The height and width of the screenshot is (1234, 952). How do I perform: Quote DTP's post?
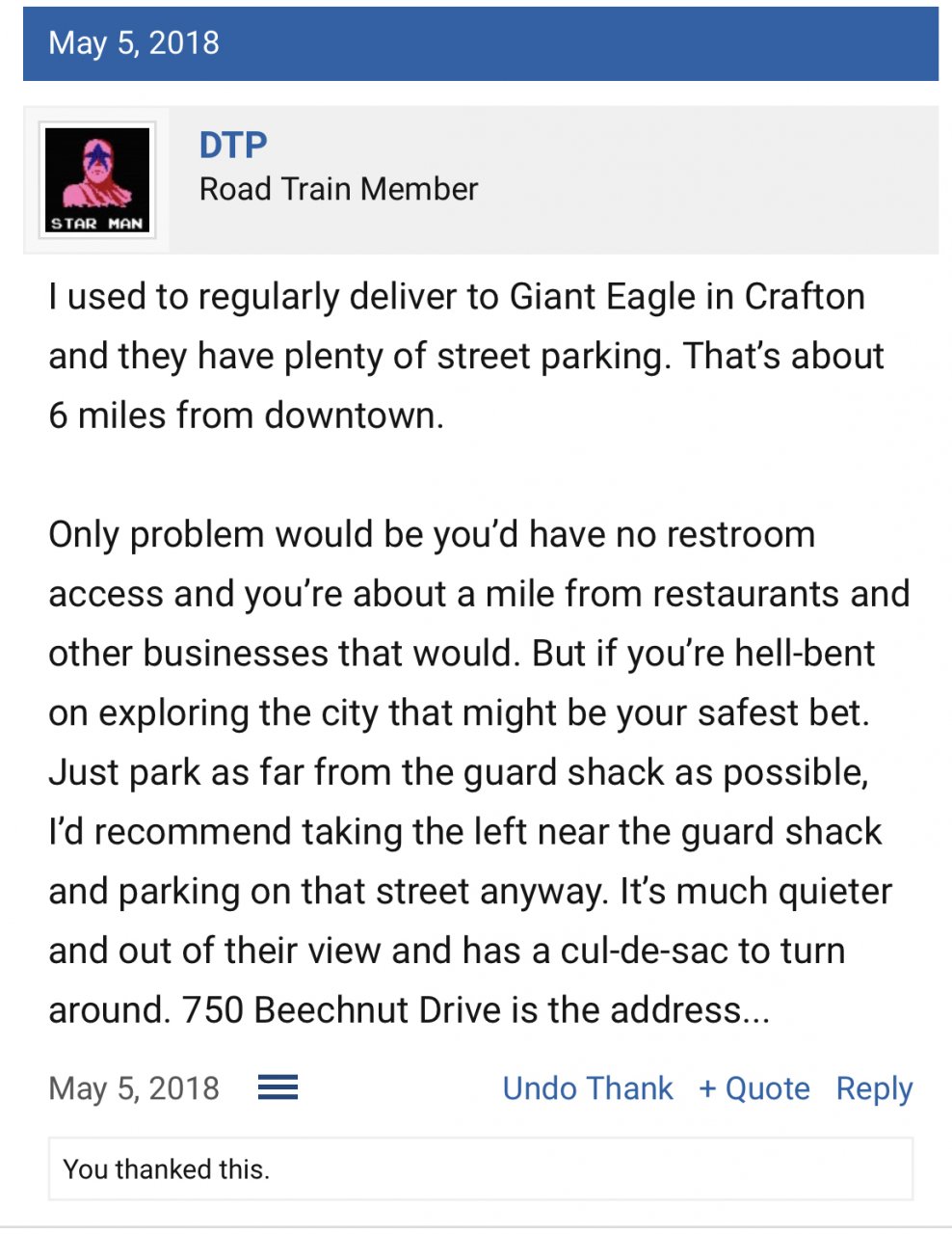coord(754,1088)
